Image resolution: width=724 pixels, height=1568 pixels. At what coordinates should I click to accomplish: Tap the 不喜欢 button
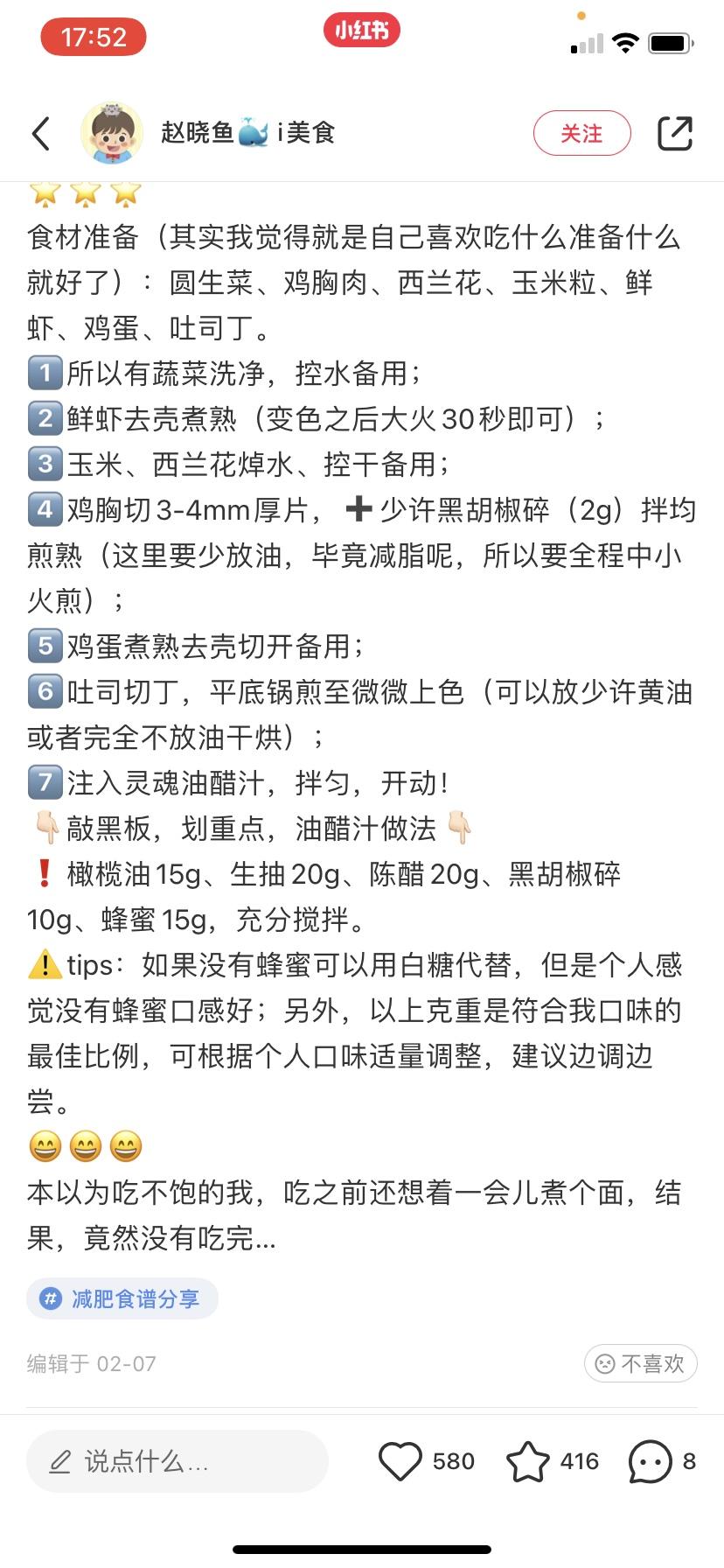[x=640, y=1363]
